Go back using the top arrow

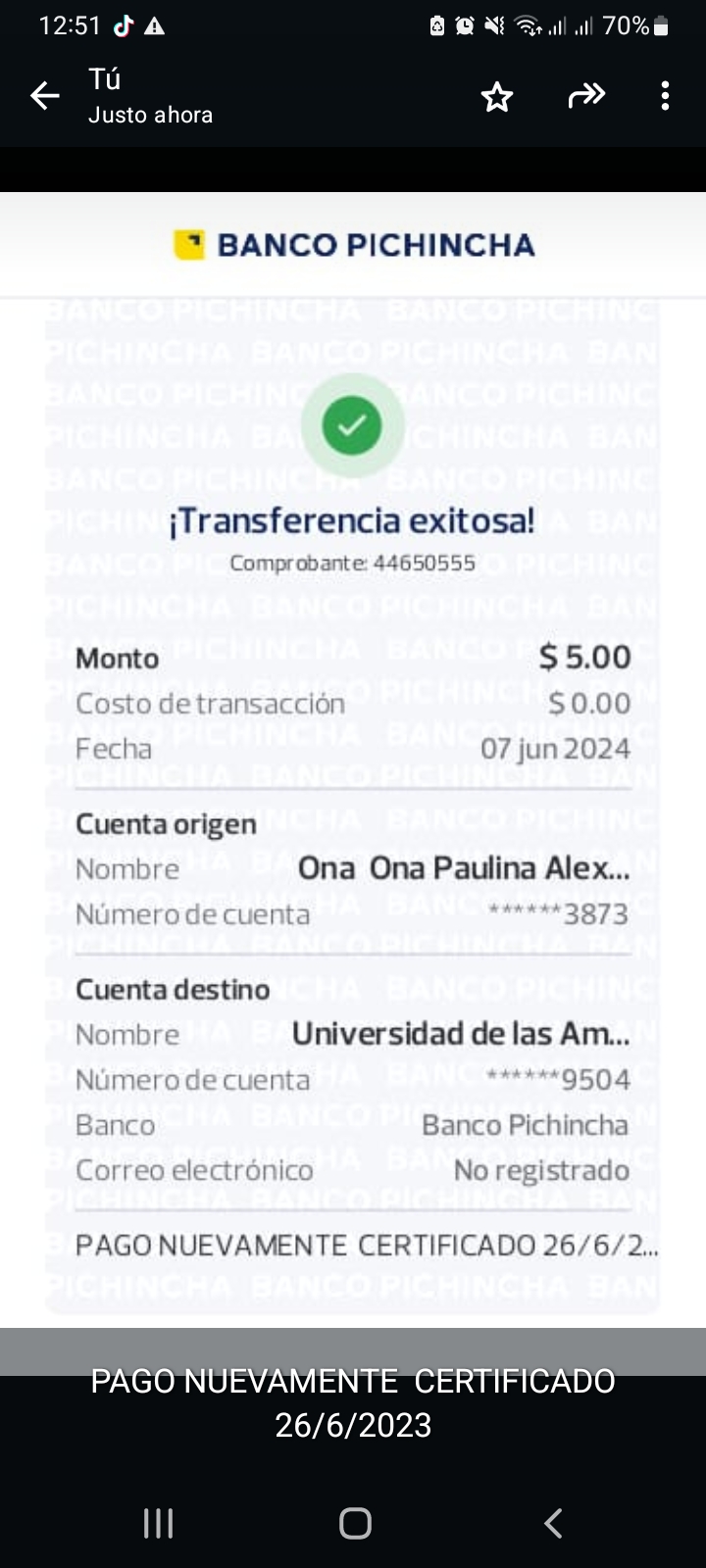point(45,96)
